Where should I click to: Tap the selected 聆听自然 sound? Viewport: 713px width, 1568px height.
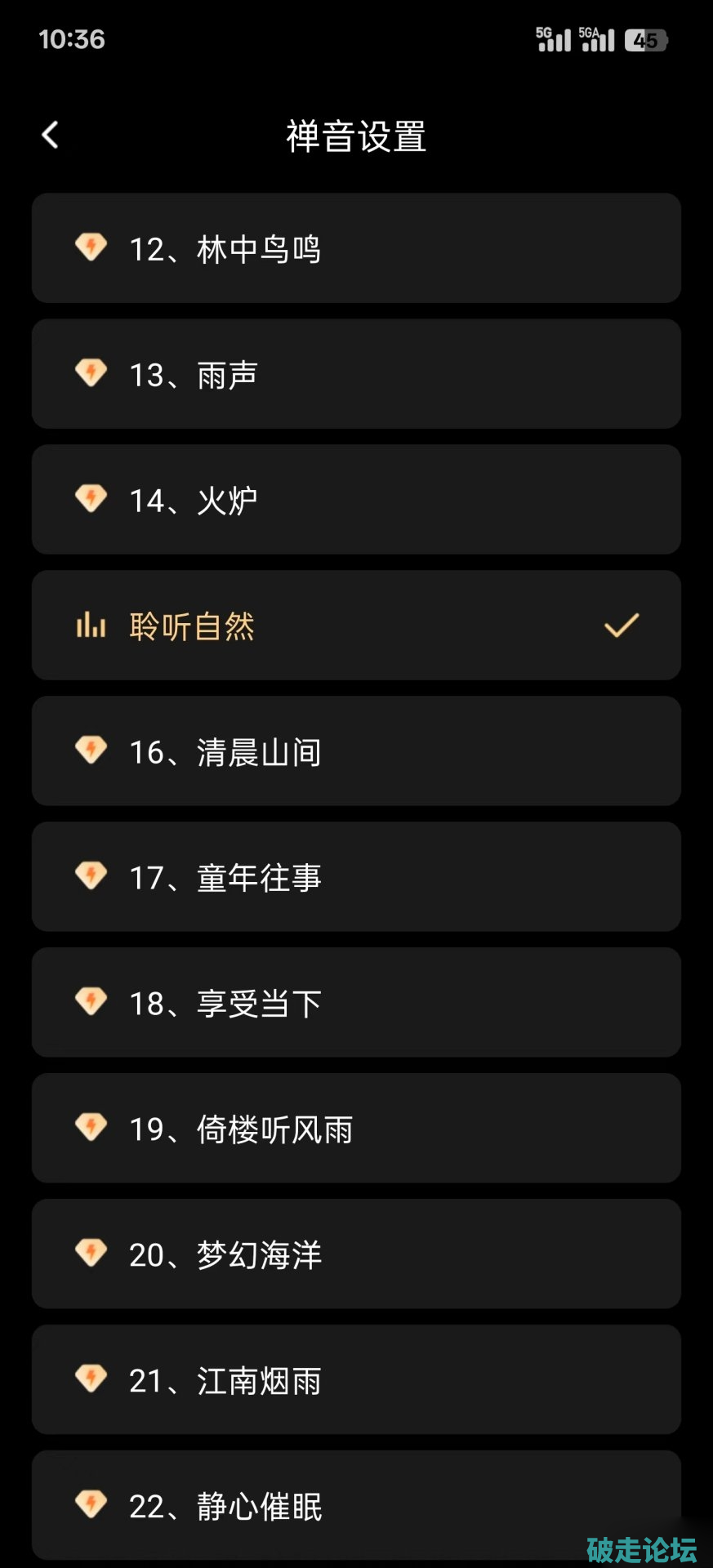point(356,626)
